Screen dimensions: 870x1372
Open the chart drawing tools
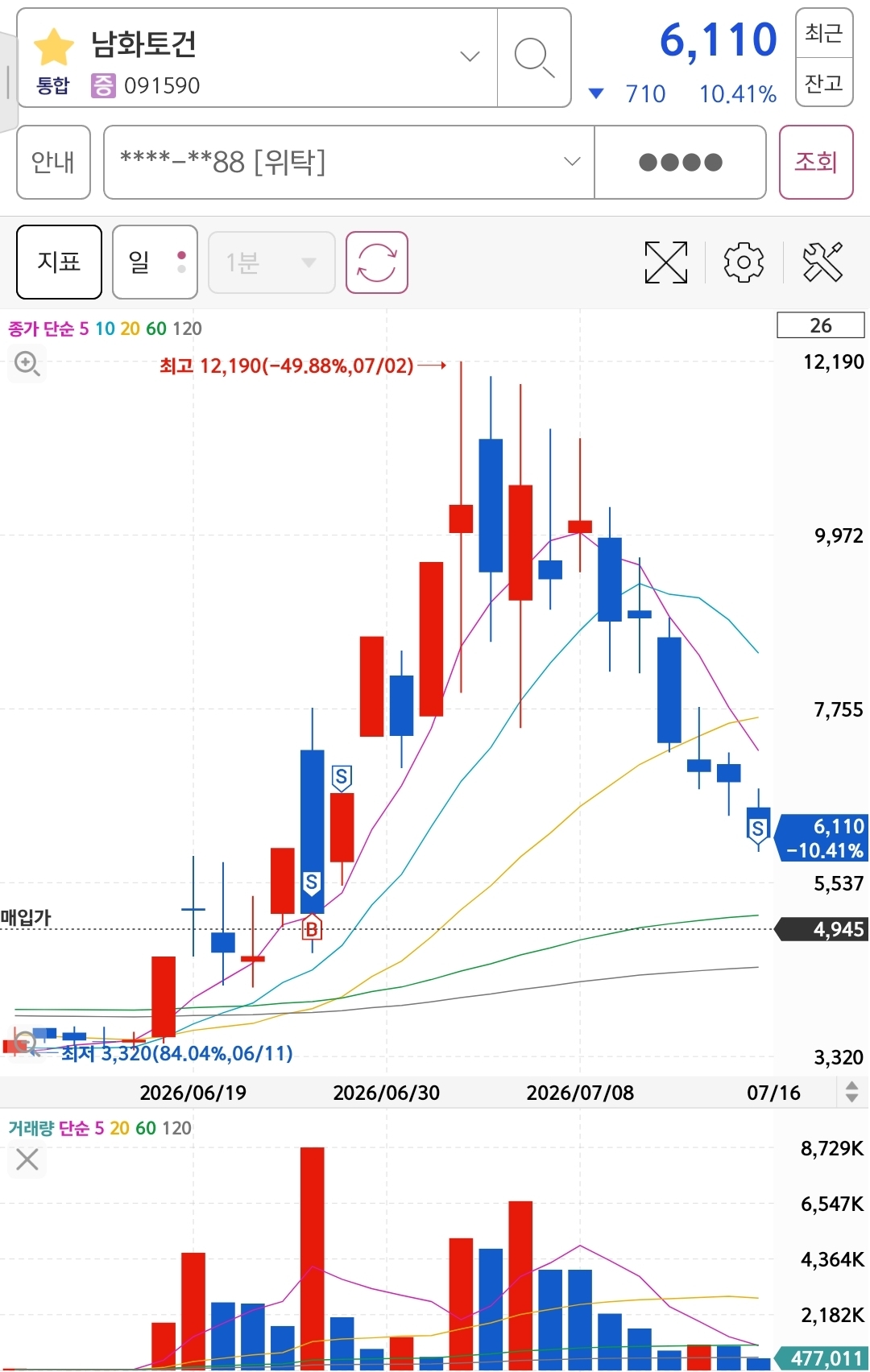click(x=822, y=262)
